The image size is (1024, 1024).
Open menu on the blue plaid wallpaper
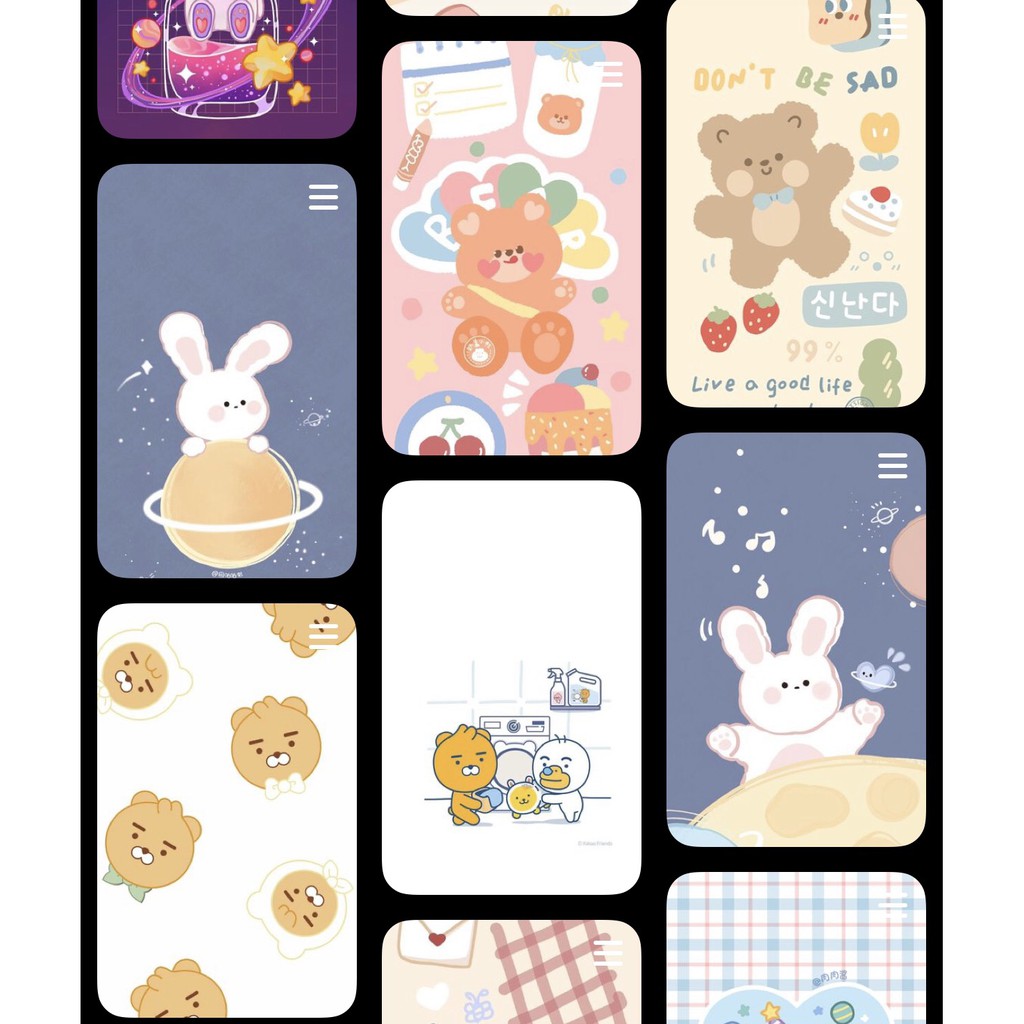point(892,905)
